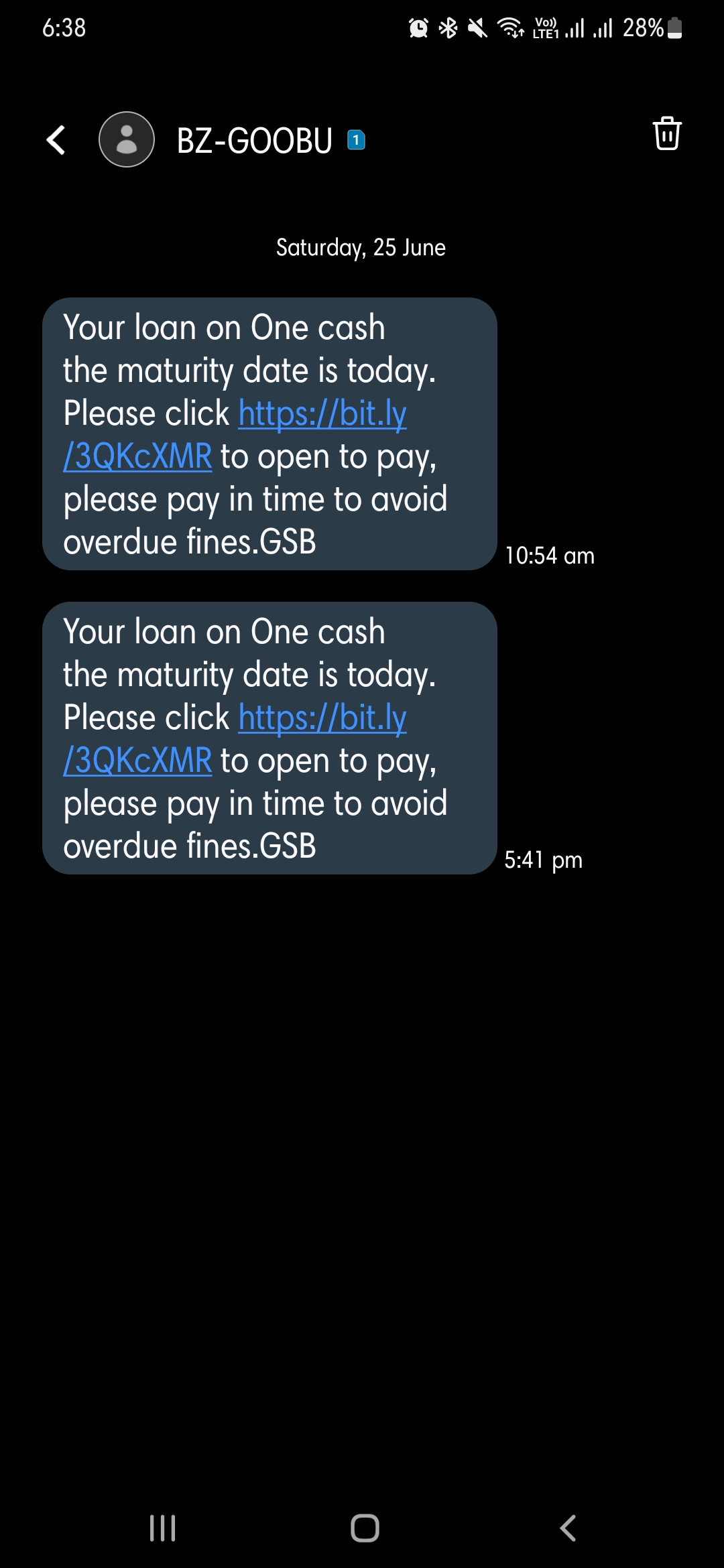Open the bit.ly link in the 5:41 pm message
The image size is (724, 1568).
322,718
